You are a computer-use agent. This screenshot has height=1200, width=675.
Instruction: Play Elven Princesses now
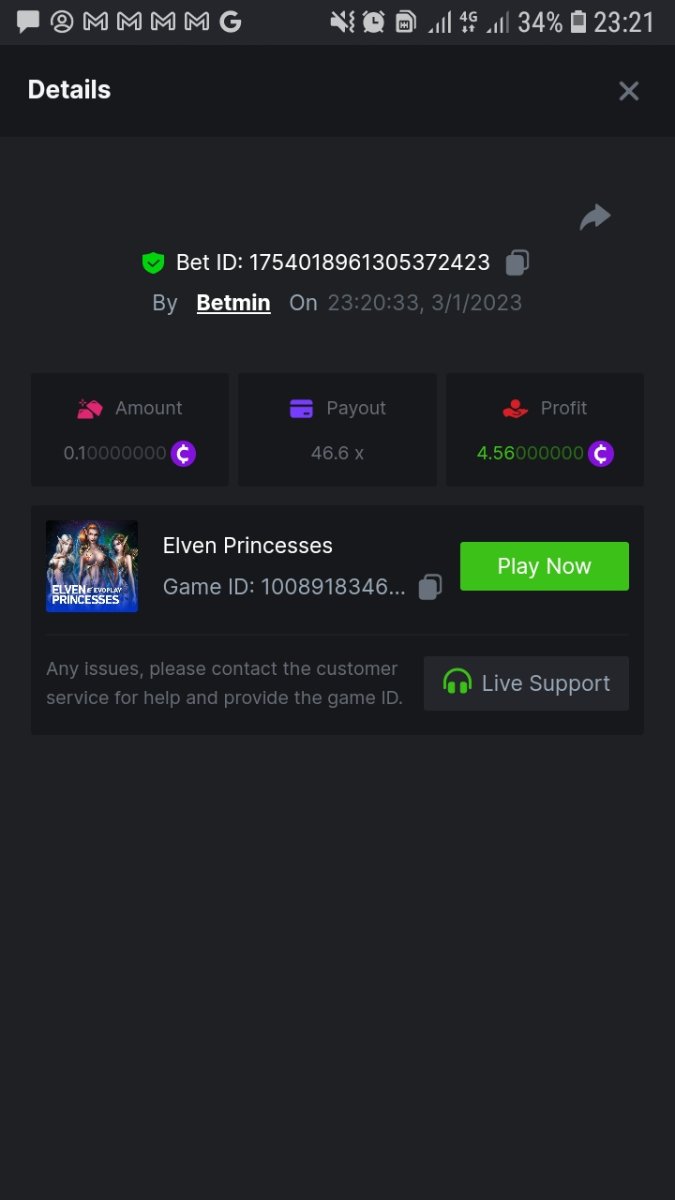[x=544, y=566]
